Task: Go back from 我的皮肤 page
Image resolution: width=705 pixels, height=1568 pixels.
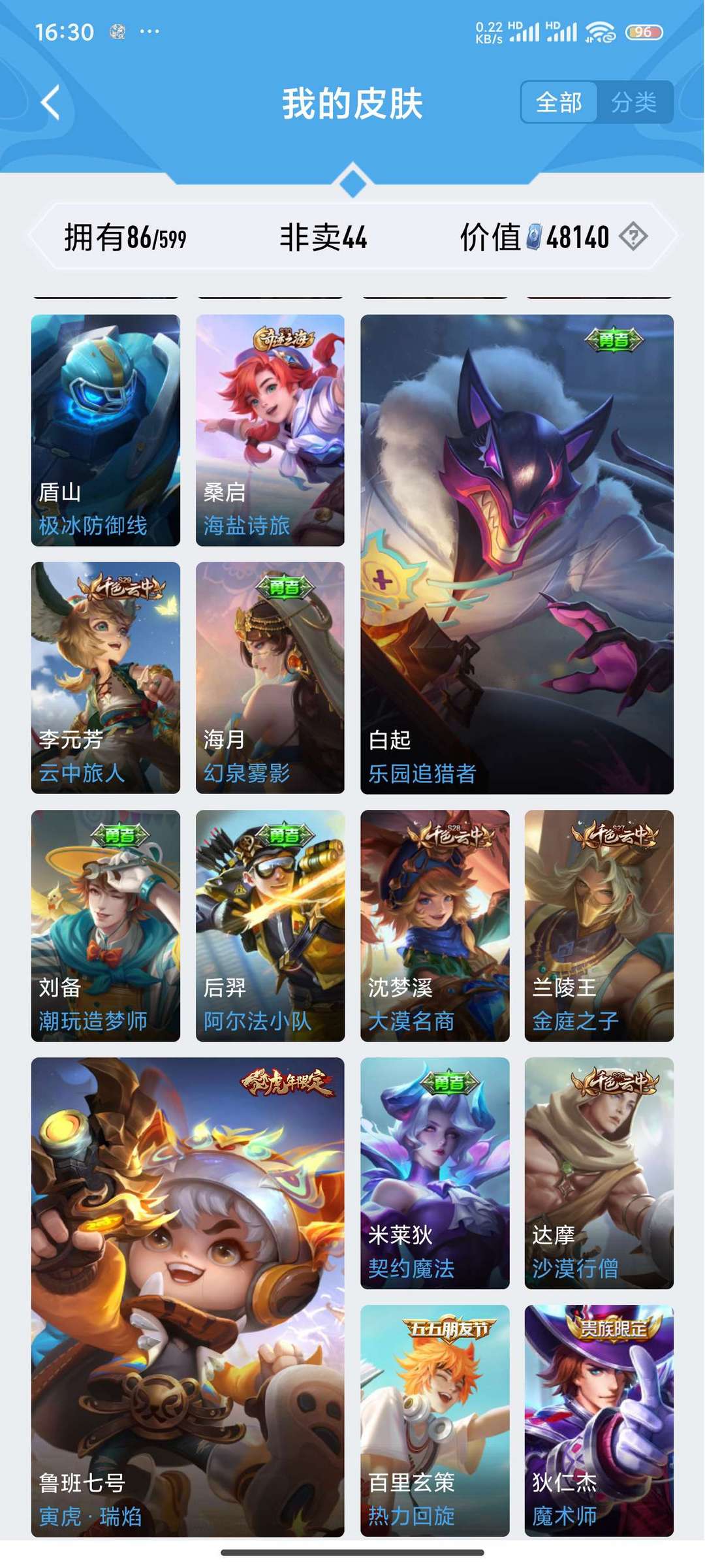Action: click(50, 103)
